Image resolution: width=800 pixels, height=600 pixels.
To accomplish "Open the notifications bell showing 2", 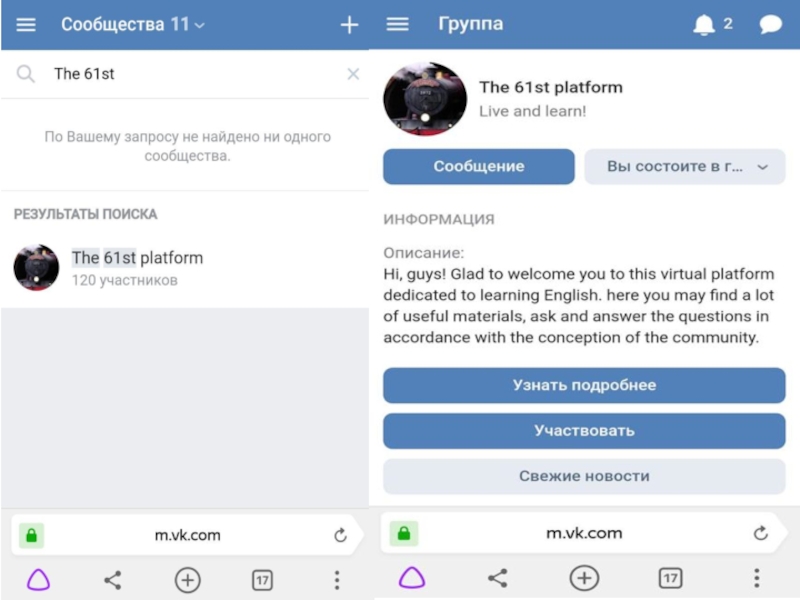I will (705, 24).
